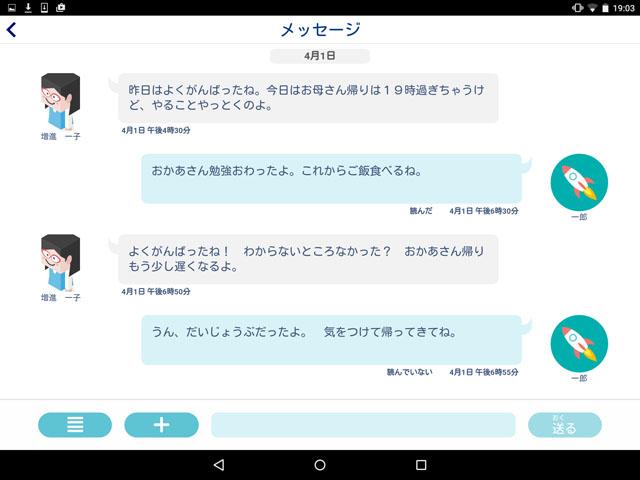Open recent apps from navigation bar
This screenshot has width=640, height=480.
[x=421, y=465]
